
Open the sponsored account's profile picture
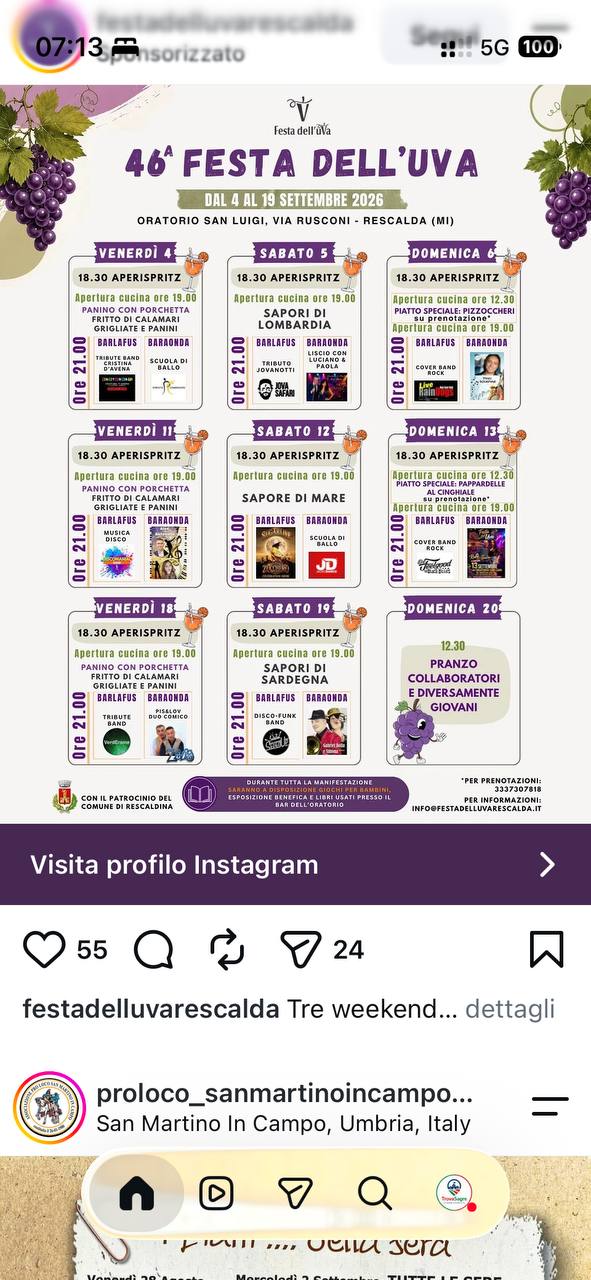pyautogui.click(x=46, y=38)
